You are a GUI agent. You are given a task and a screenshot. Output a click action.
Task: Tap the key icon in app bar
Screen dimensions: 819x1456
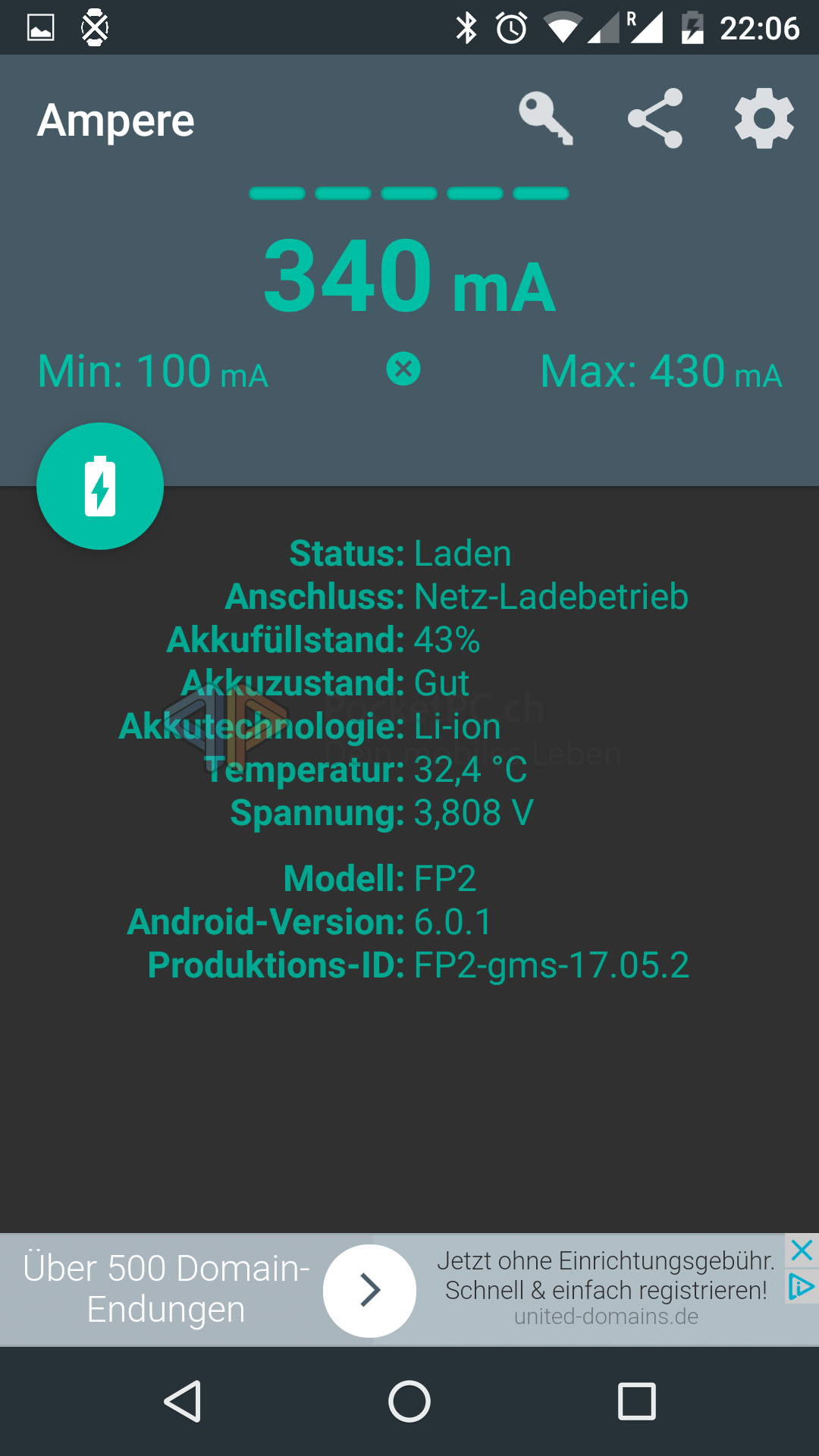click(546, 119)
